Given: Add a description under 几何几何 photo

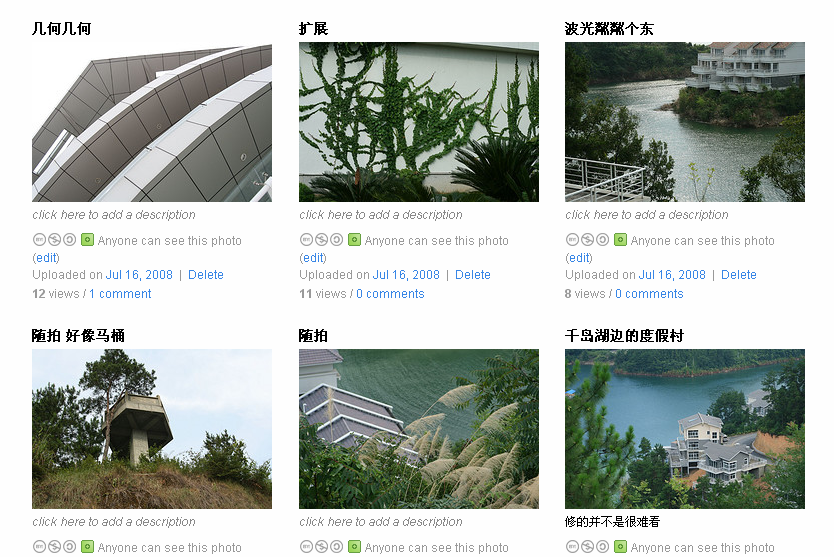Looking at the screenshot, I should (x=113, y=215).
